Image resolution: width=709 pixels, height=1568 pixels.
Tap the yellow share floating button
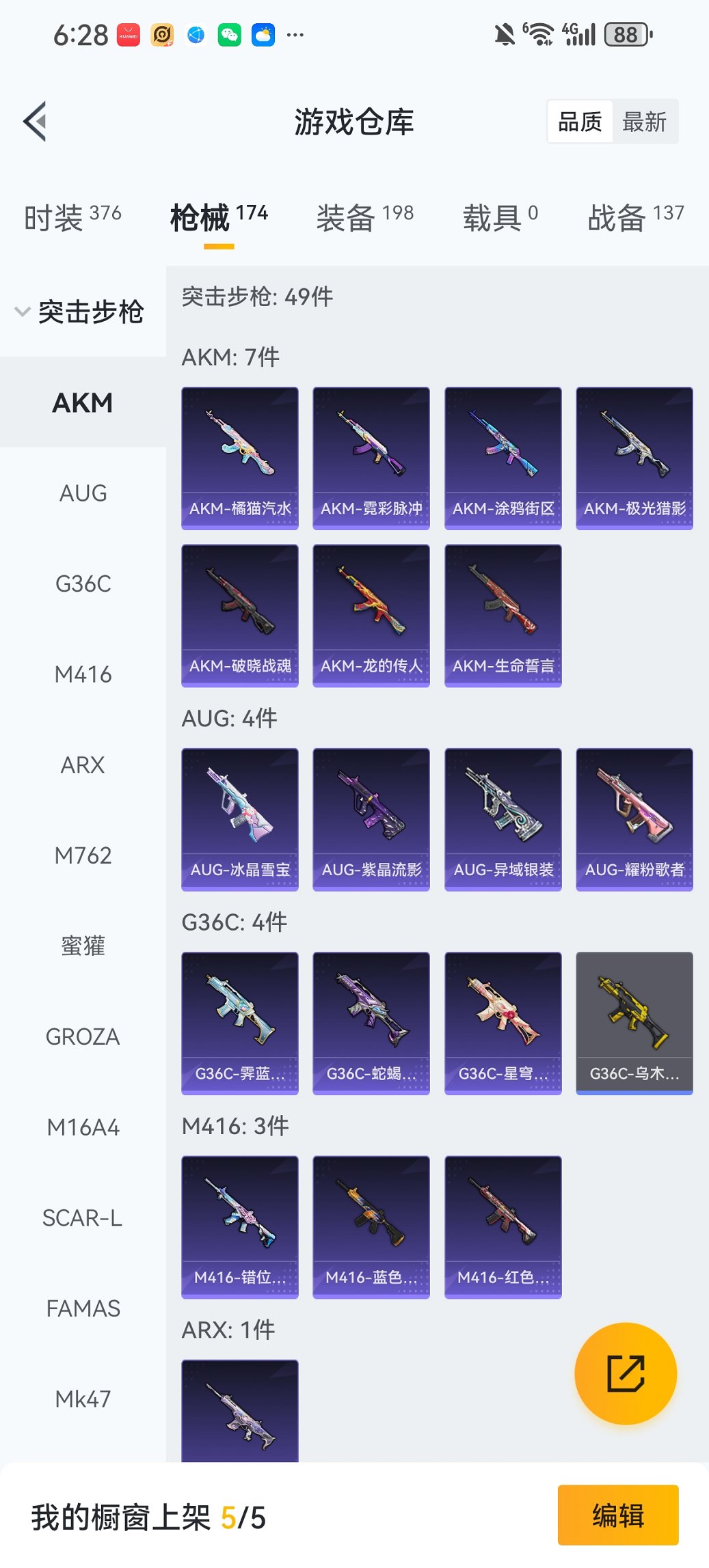point(626,1373)
